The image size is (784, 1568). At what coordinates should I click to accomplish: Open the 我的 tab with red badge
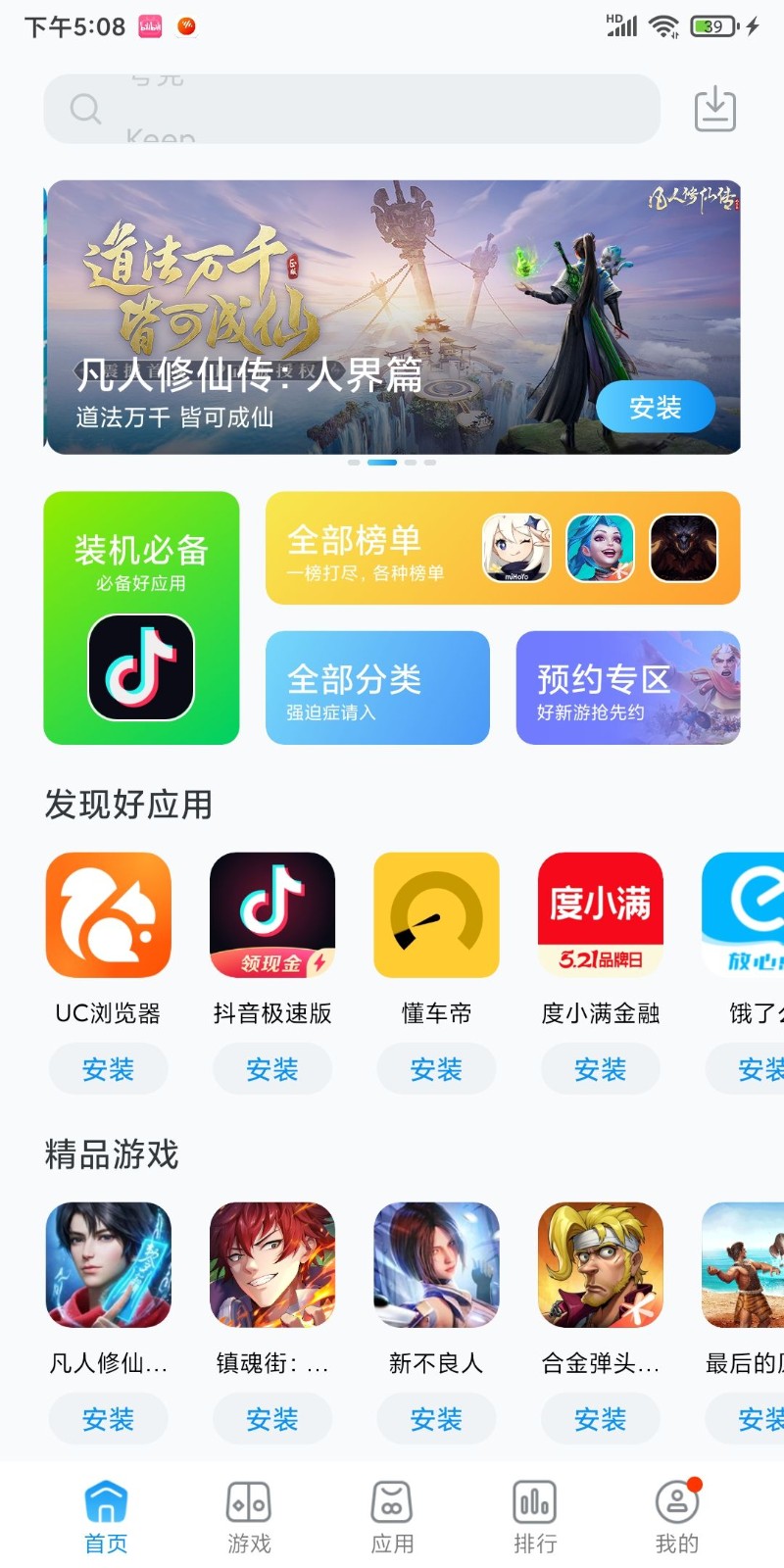pos(677,1514)
